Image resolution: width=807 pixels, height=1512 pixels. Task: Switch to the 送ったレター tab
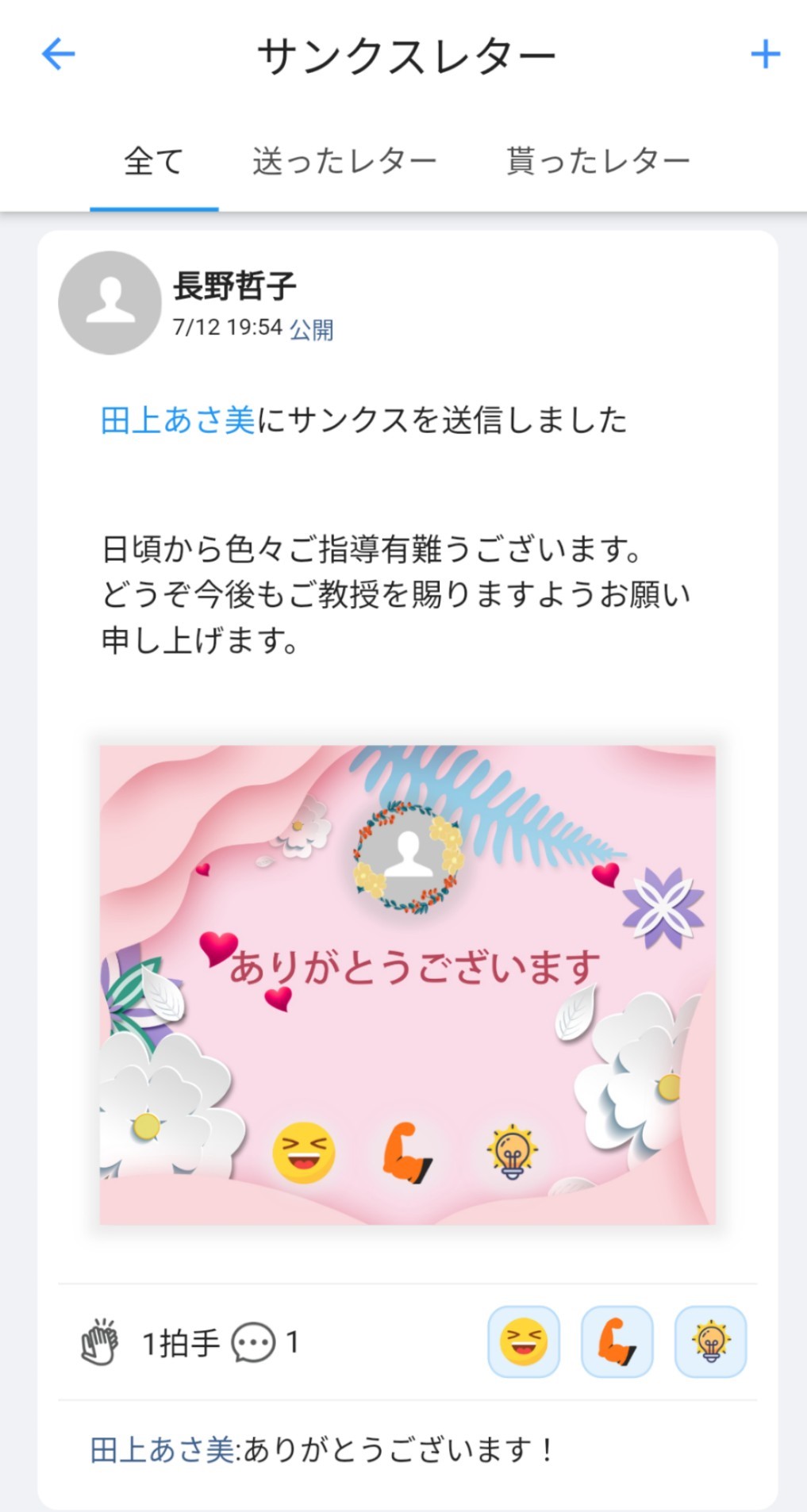click(x=344, y=162)
